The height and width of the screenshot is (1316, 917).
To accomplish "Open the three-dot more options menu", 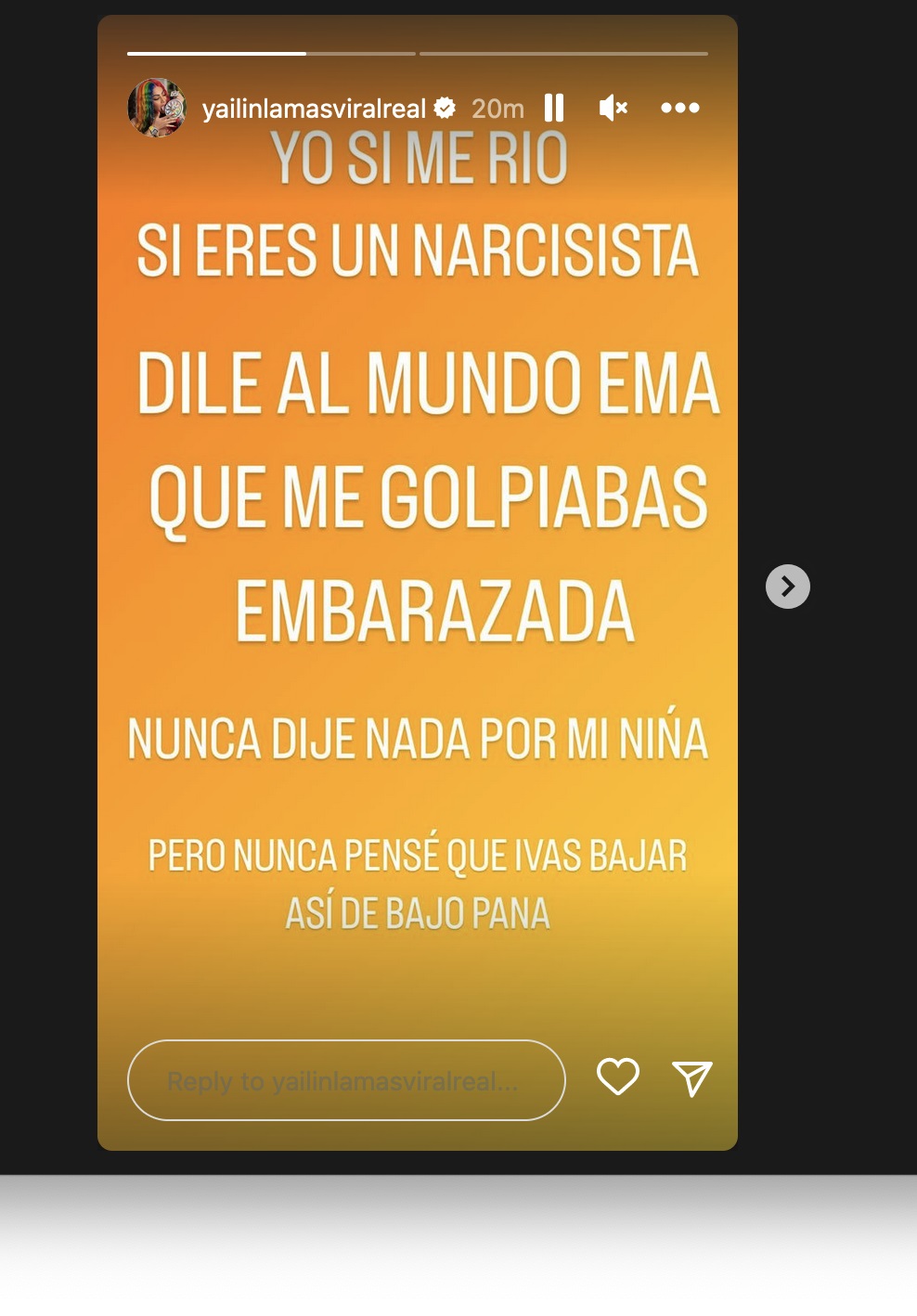I will [x=680, y=108].
